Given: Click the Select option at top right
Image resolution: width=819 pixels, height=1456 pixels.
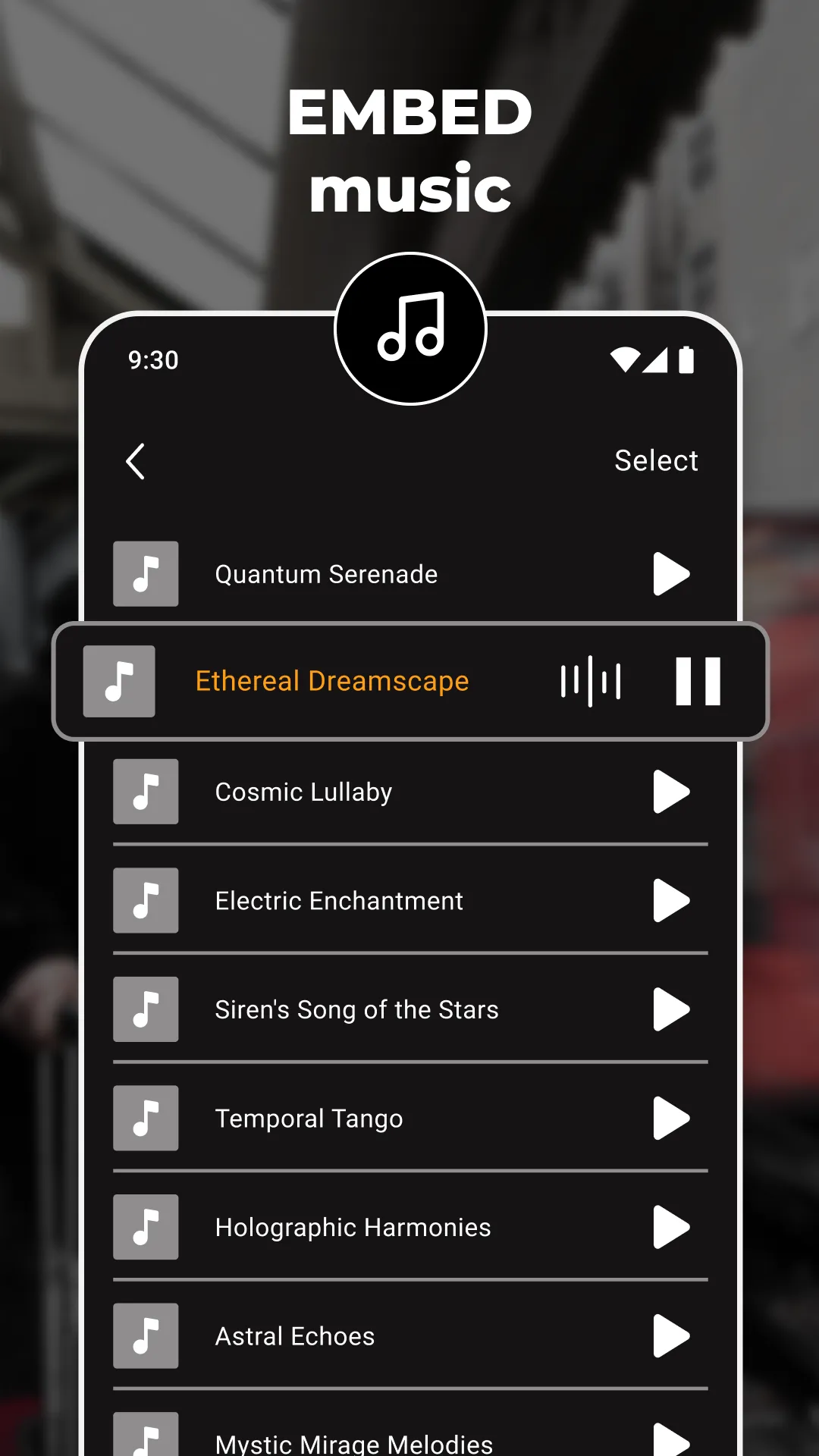Looking at the screenshot, I should point(656,460).
